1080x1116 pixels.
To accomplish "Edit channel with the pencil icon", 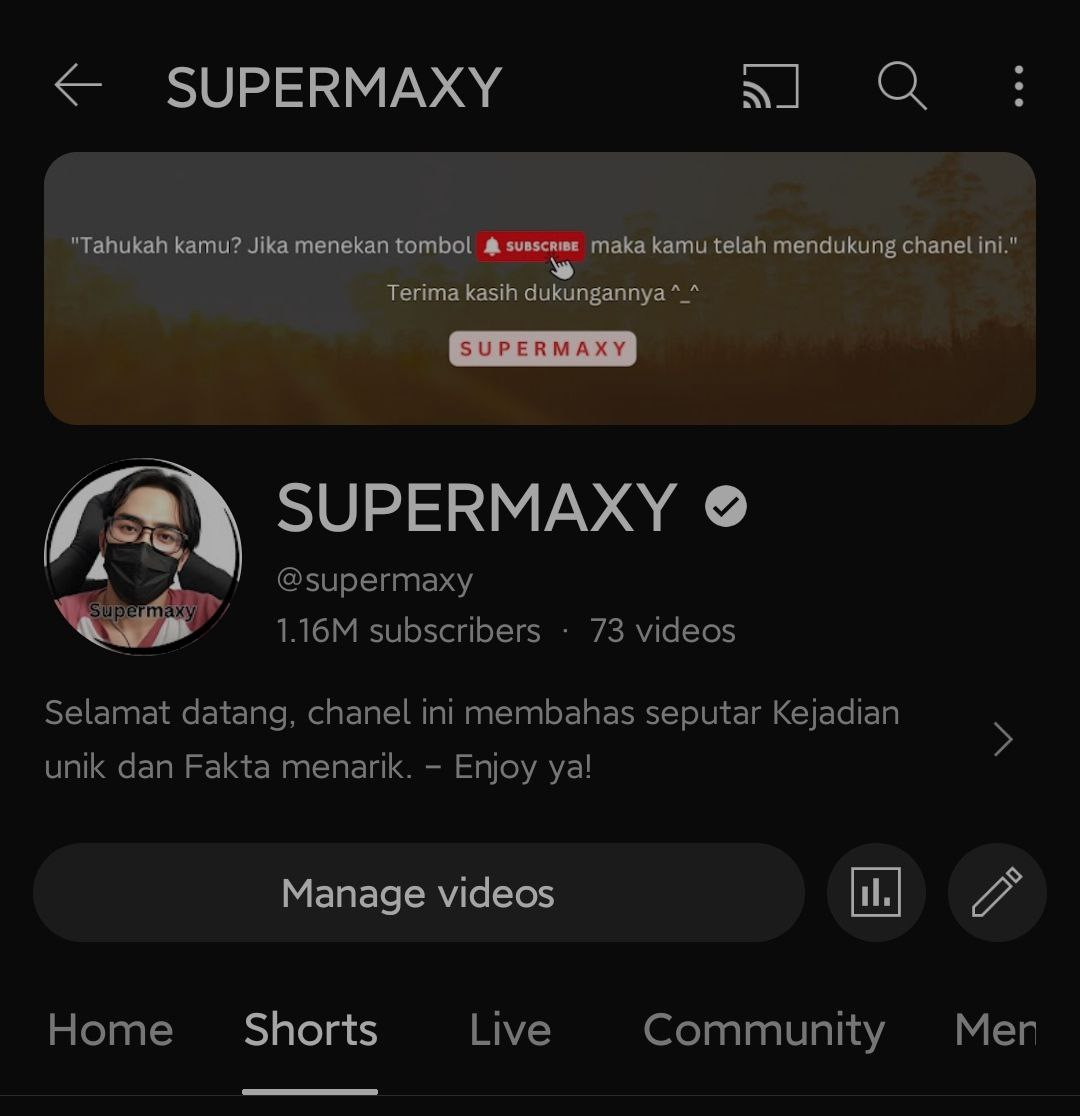I will pos(997,893).
